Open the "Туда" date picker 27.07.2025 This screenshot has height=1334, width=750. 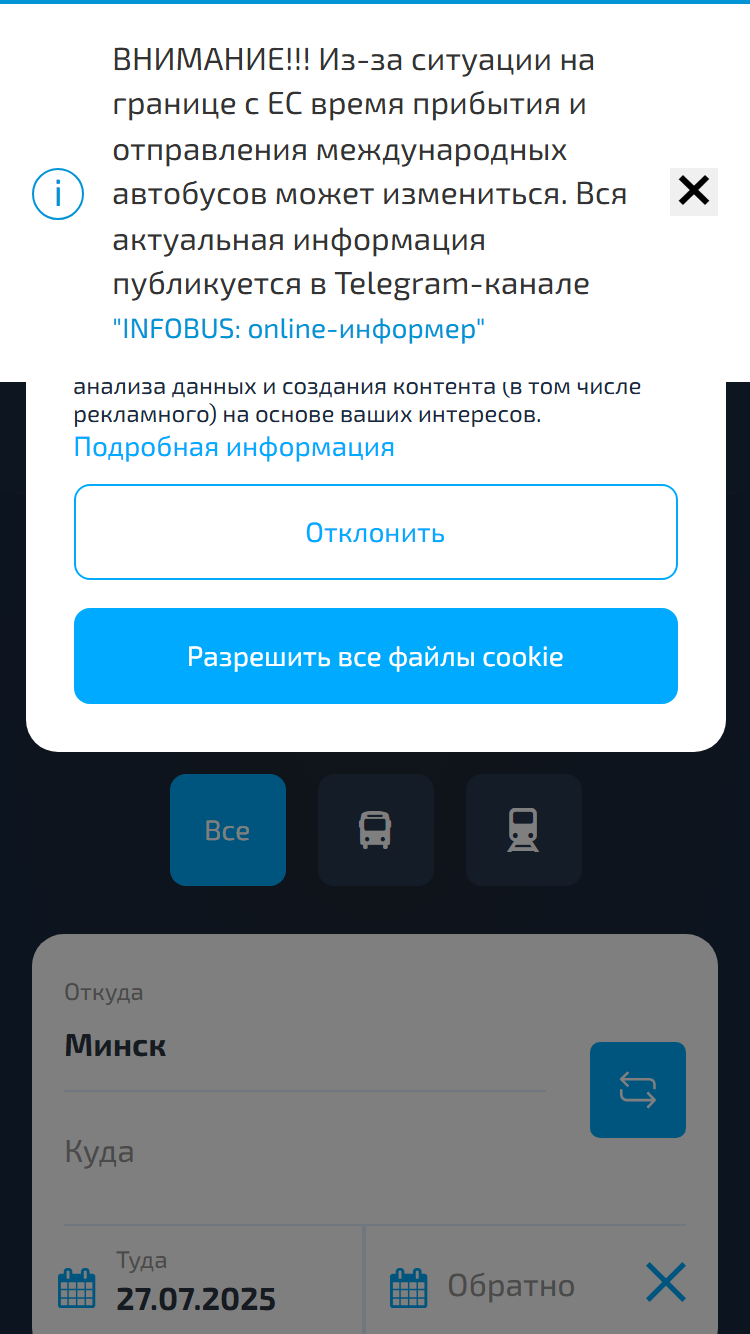point(200,1285)
